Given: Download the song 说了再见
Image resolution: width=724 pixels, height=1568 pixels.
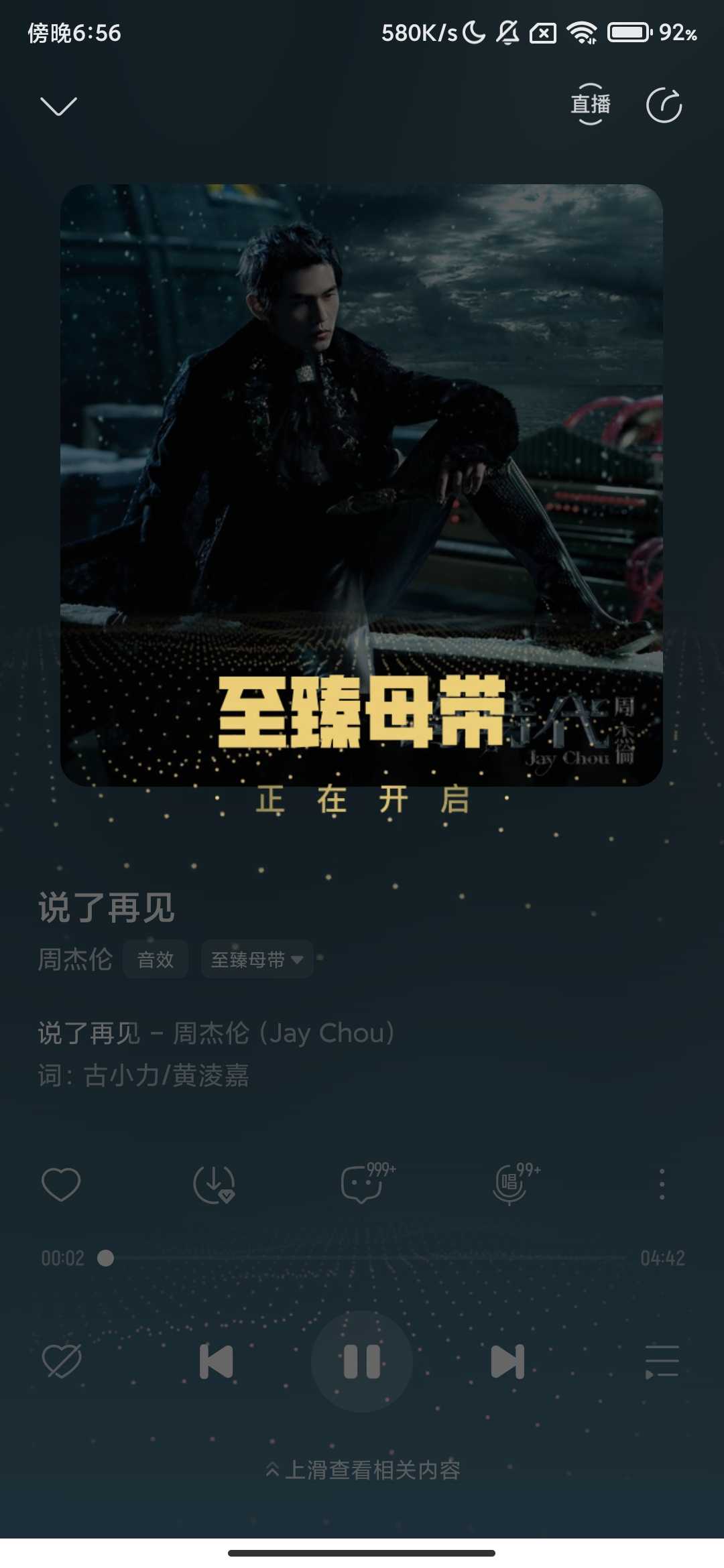Looking at the screenshot, I should (x=214, y=1184).
